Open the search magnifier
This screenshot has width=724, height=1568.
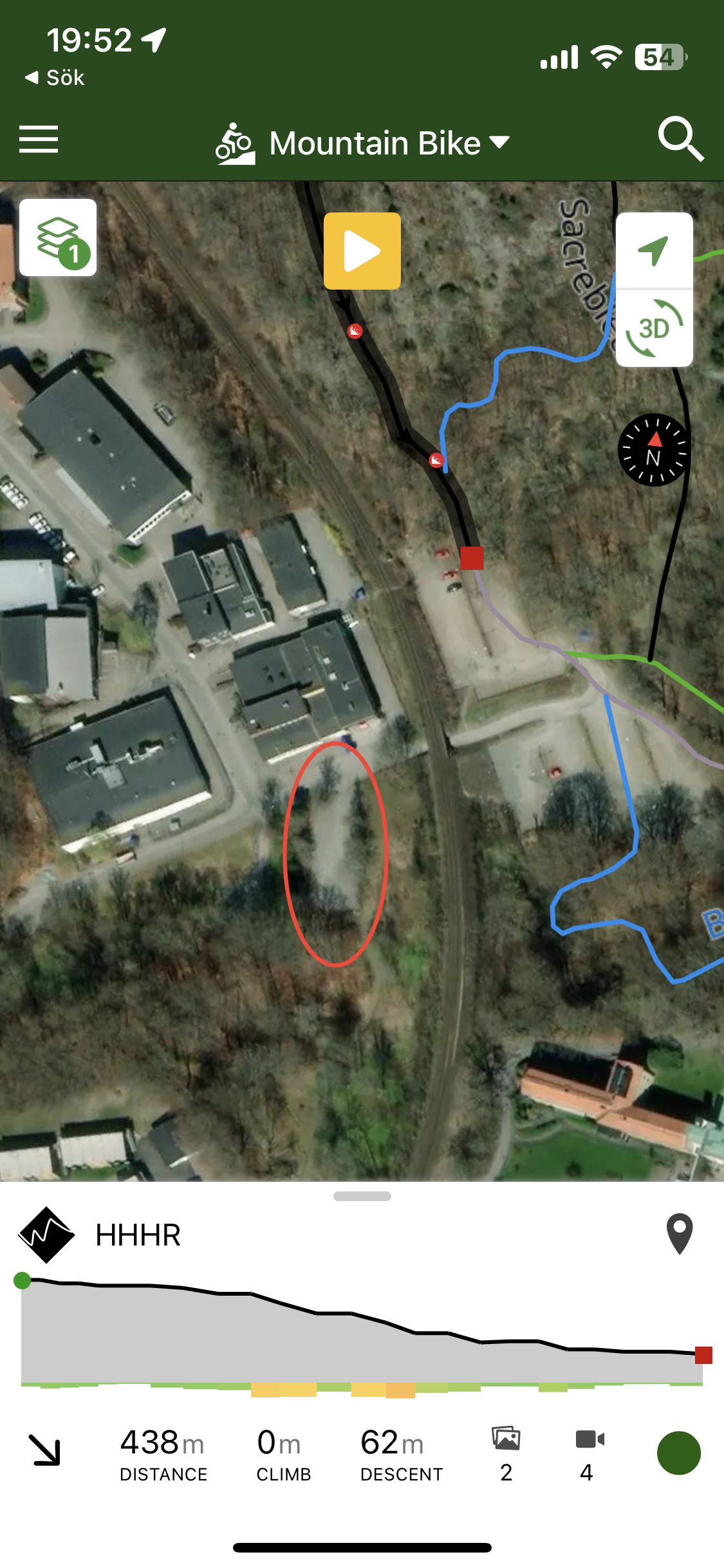[680, 139]
